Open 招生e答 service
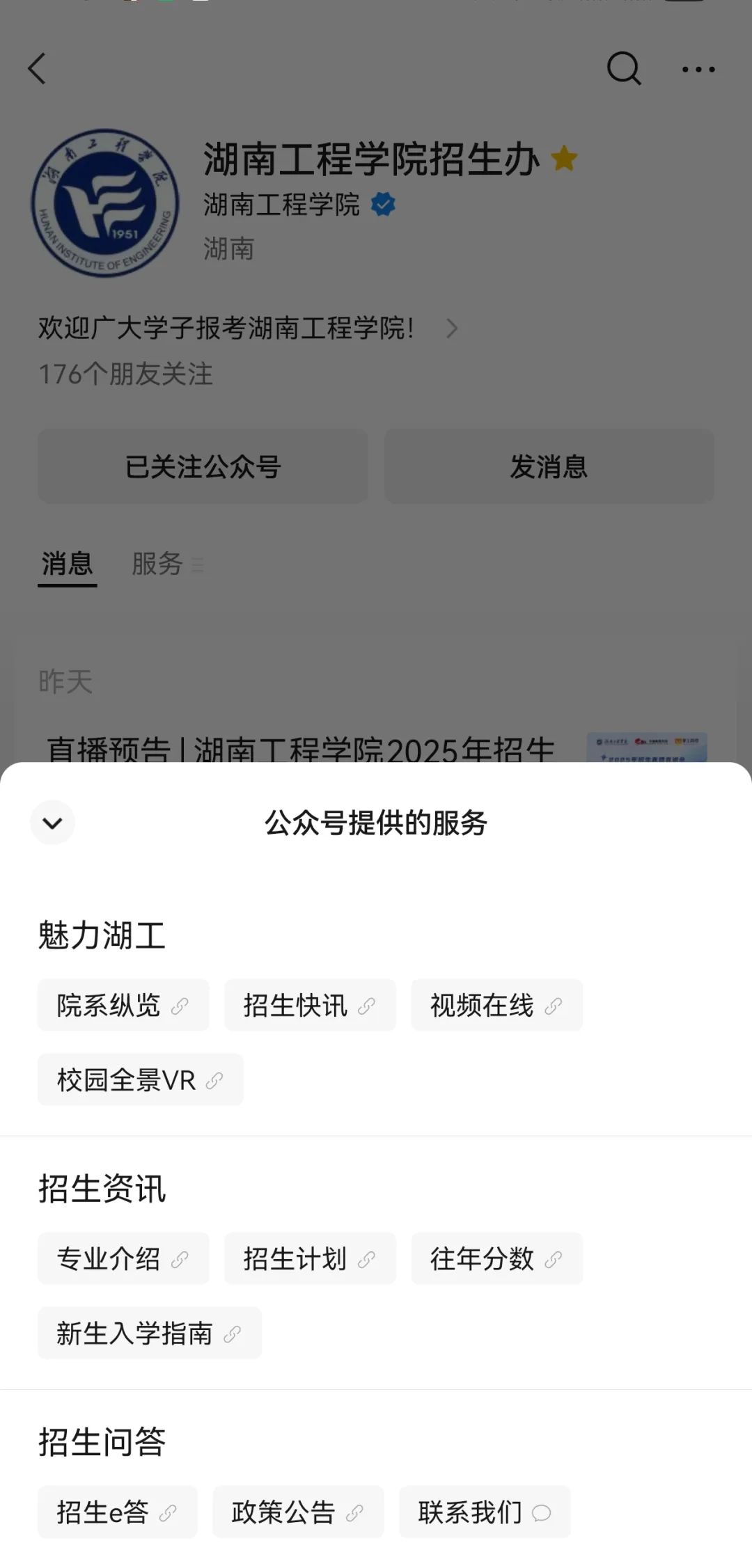Image resolution: width=752 pixels, height=1568 pixels. pyautogui.click(x=117, y=1512)
